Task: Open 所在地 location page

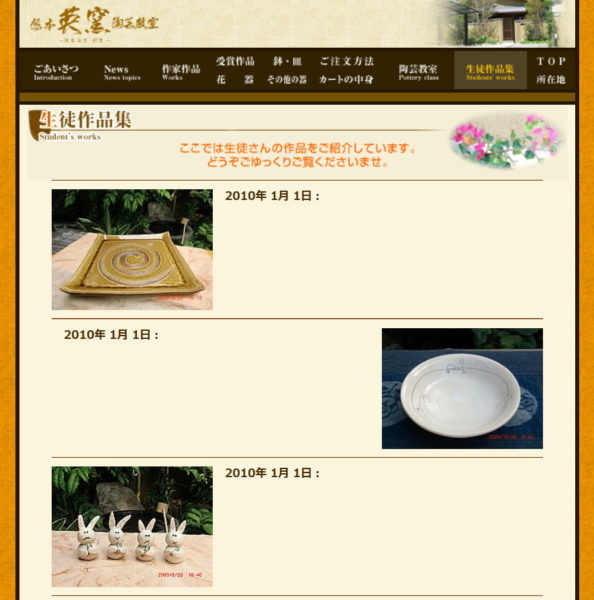Action: [x=551, y=80]
